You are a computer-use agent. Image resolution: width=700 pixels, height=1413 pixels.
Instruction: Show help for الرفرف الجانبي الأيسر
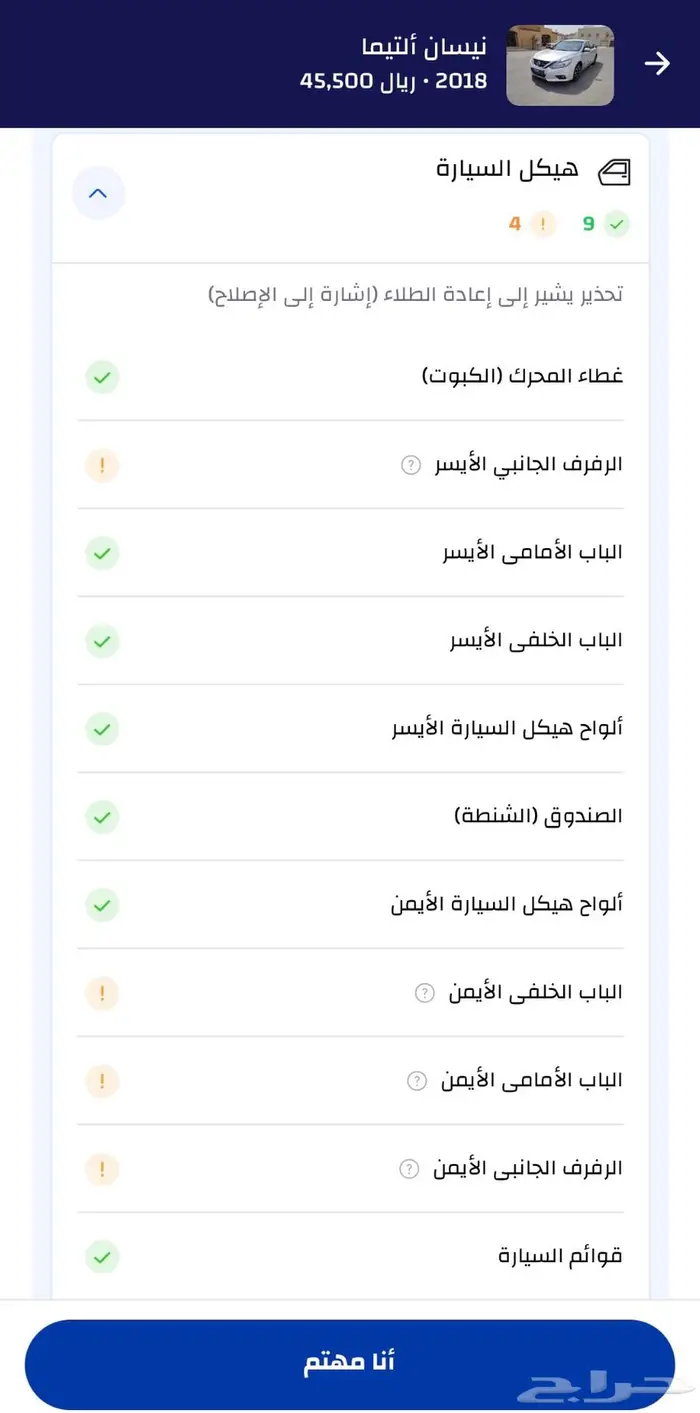411,465
